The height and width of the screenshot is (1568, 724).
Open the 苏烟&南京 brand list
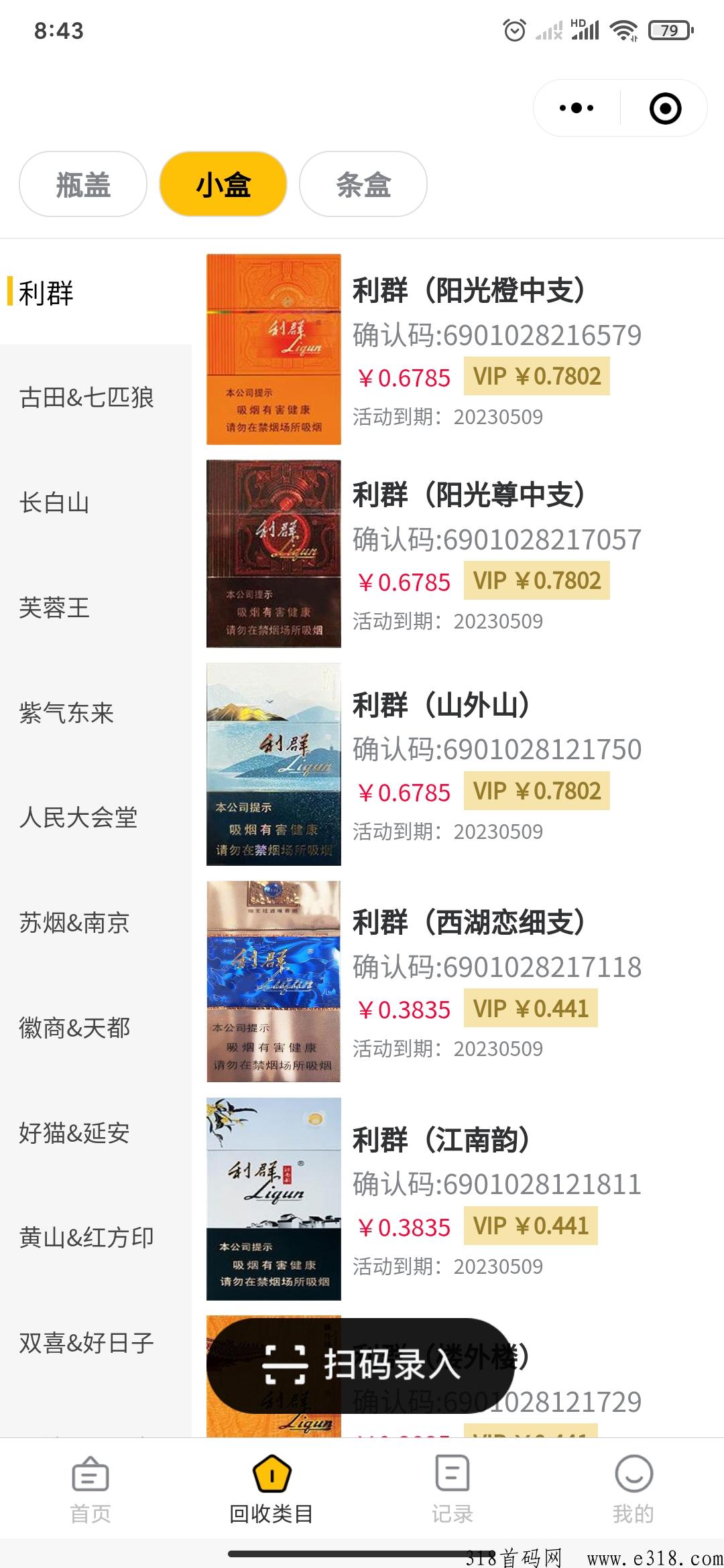[74, 923]
